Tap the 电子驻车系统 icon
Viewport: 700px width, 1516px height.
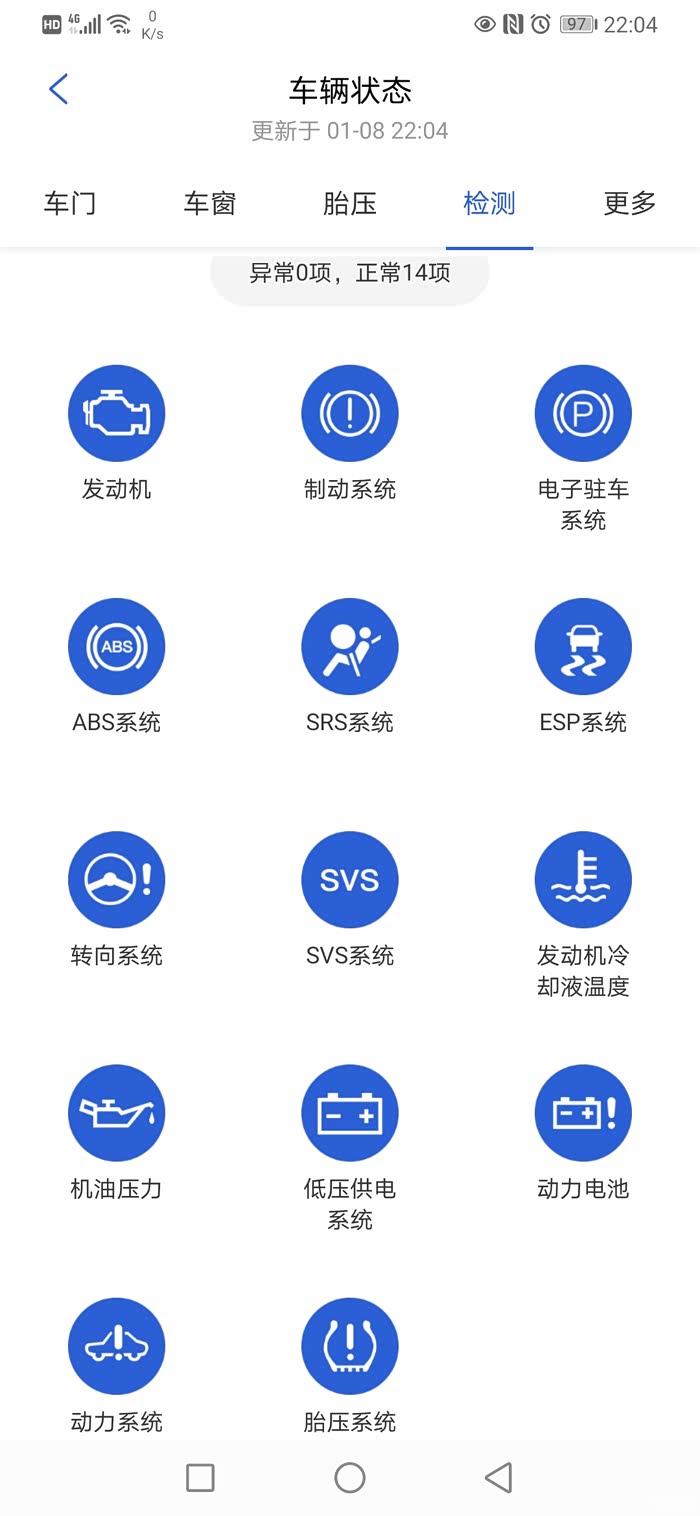tap(583, 414)
